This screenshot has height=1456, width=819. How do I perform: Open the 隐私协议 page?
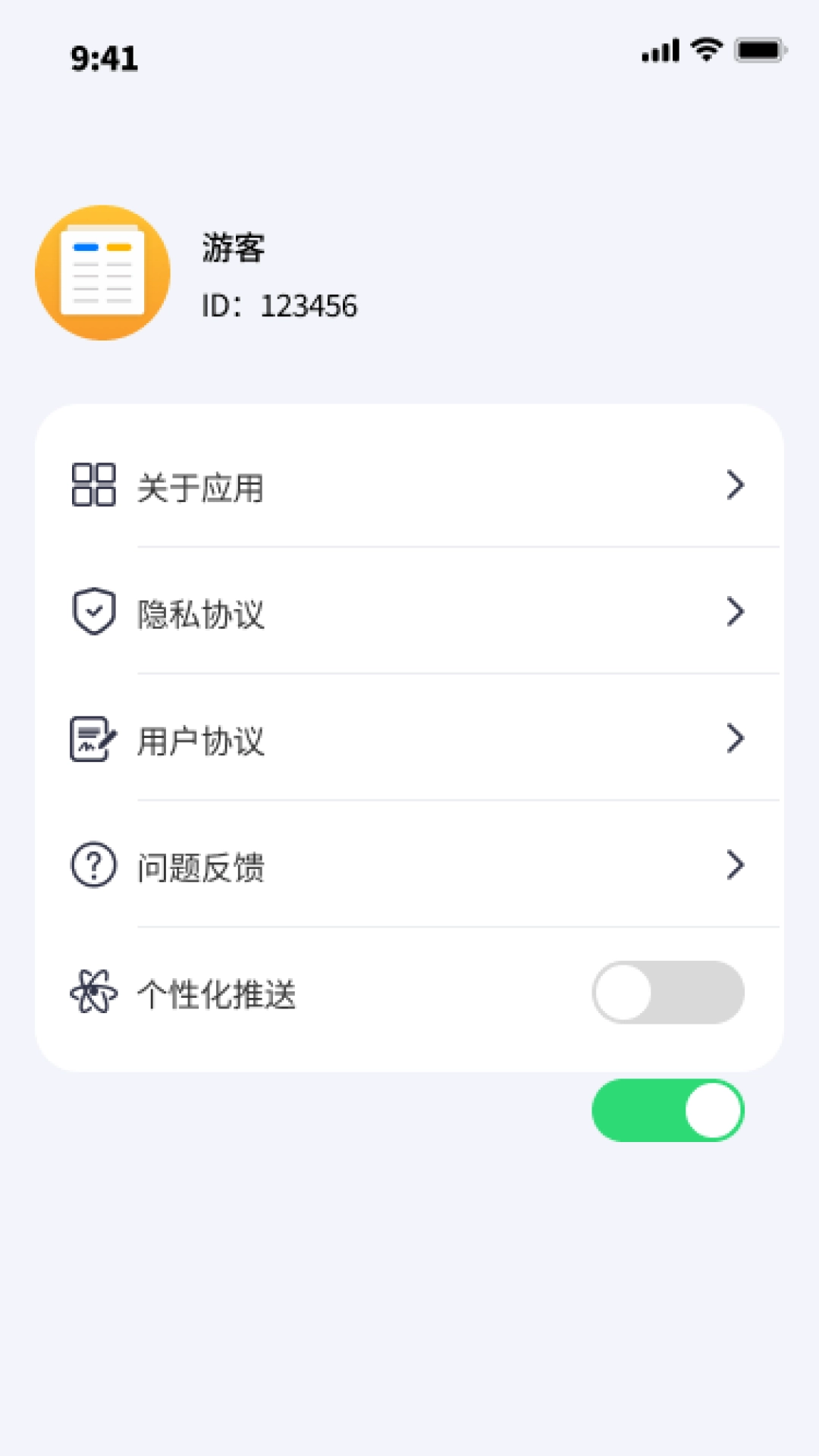[201, 611]
